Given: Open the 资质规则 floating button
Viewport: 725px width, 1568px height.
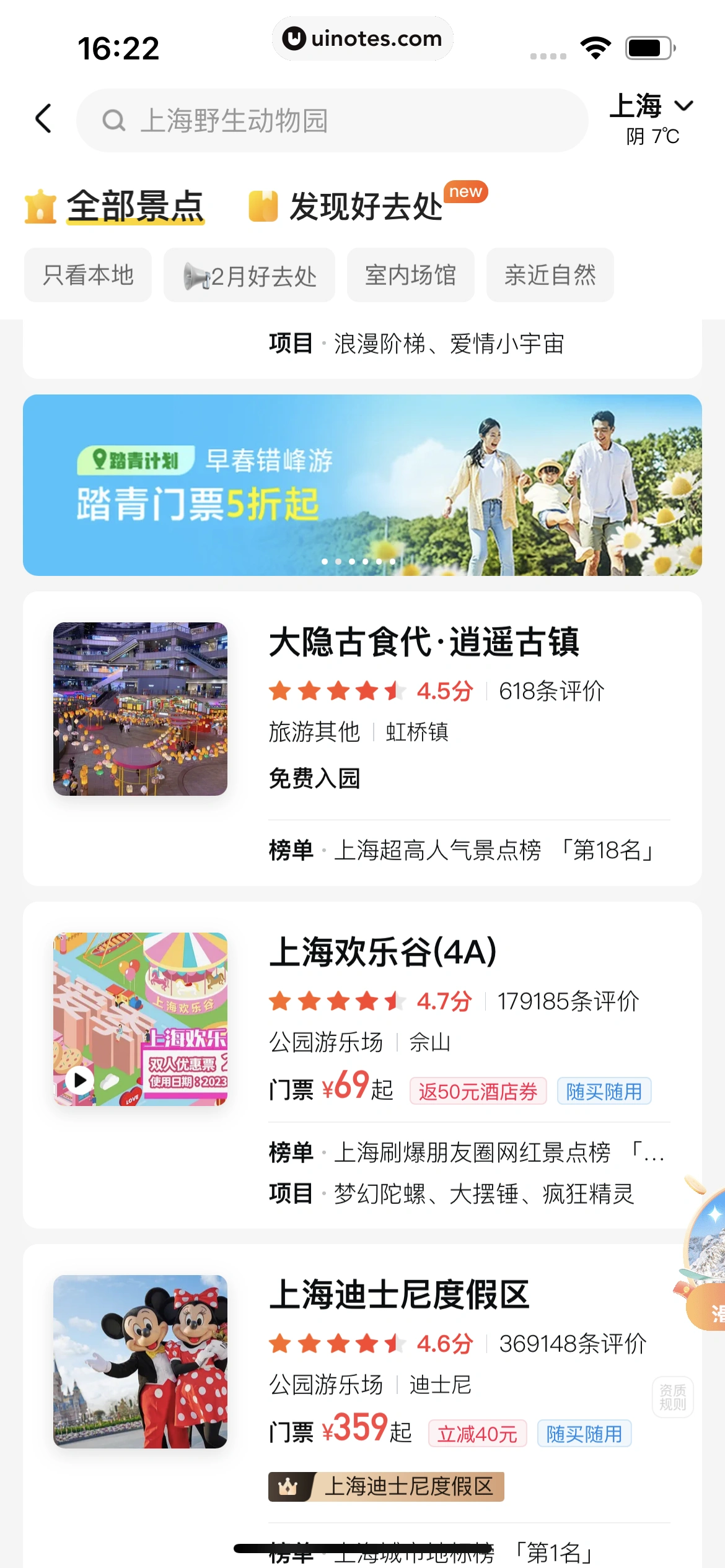Looking at the screenshot, I should pyautogui.click(x=672, y=1398).
